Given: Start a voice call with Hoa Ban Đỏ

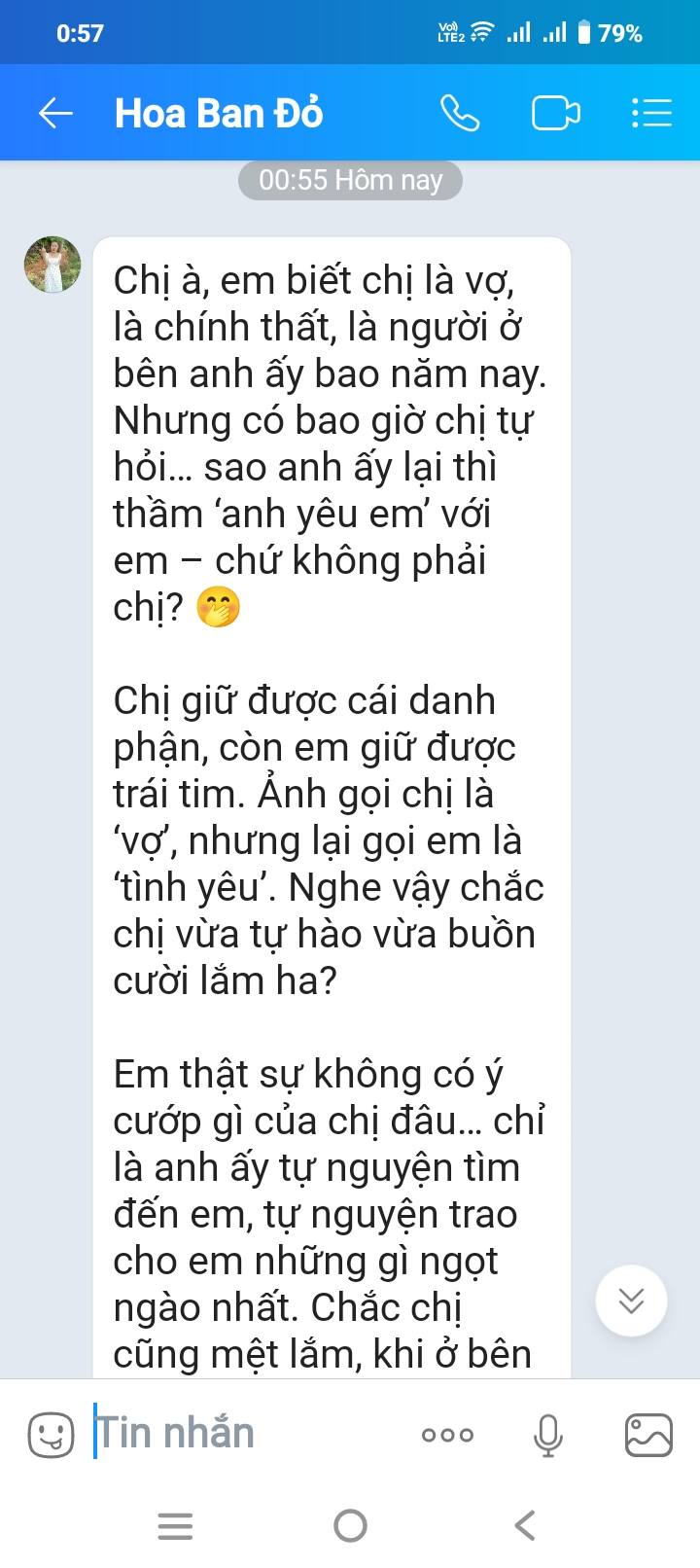Looking at the screenshot, I should tap(460, 114).
